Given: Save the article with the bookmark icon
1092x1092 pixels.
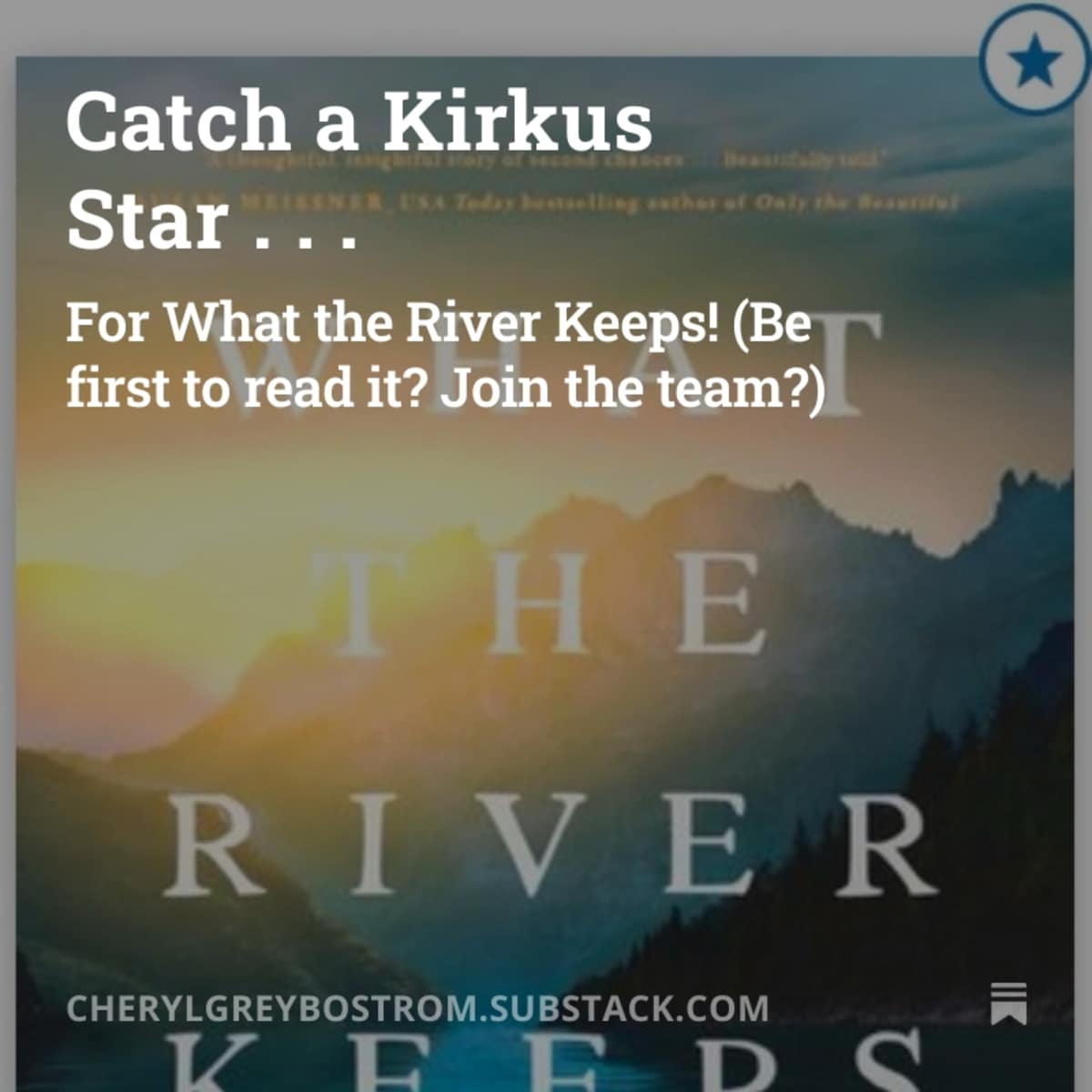Looking at the screenshot, I should pyautogui.click(x=1008, y=1004).
